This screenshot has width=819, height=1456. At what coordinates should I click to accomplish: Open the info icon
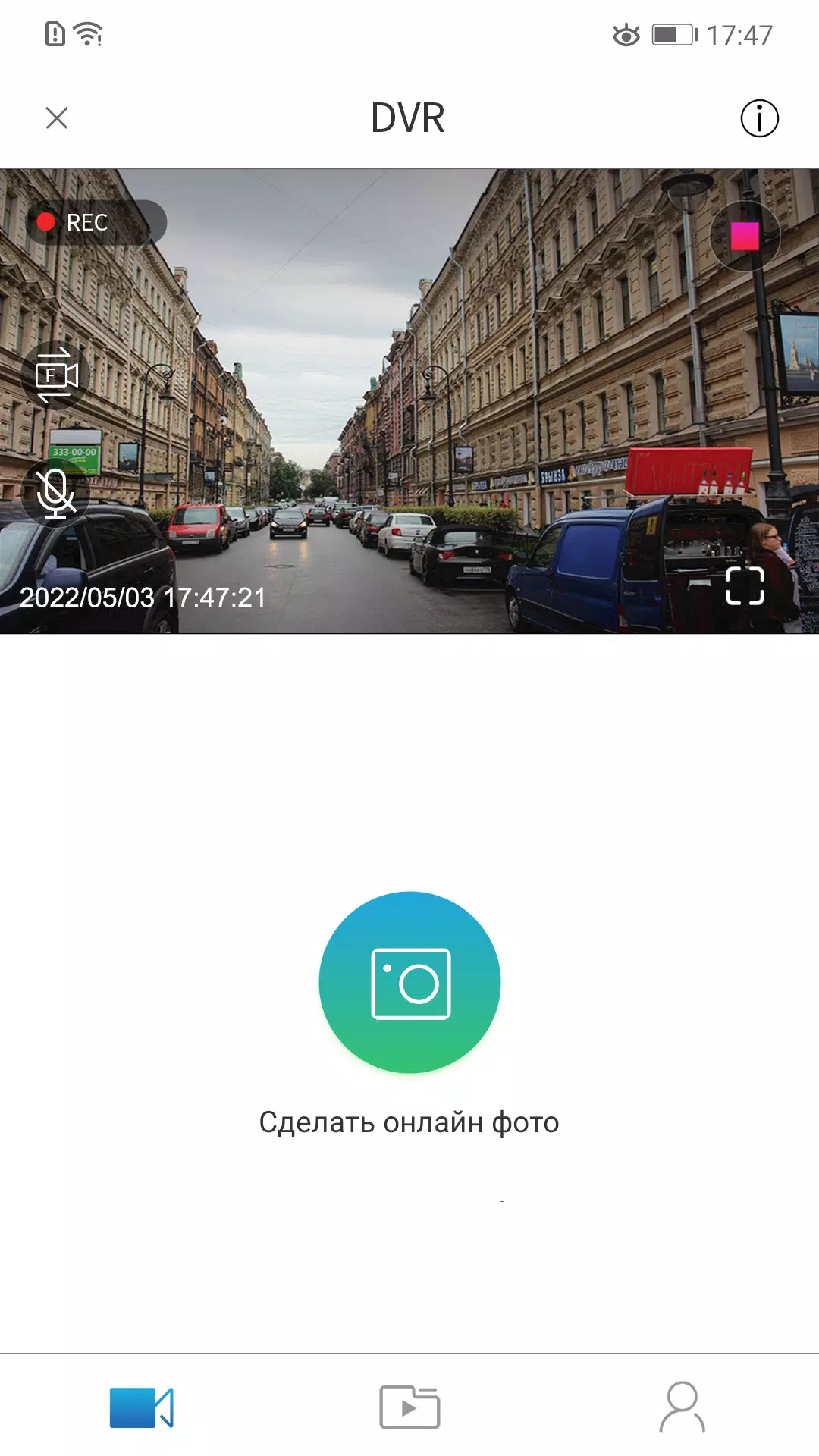click(759, 118)
